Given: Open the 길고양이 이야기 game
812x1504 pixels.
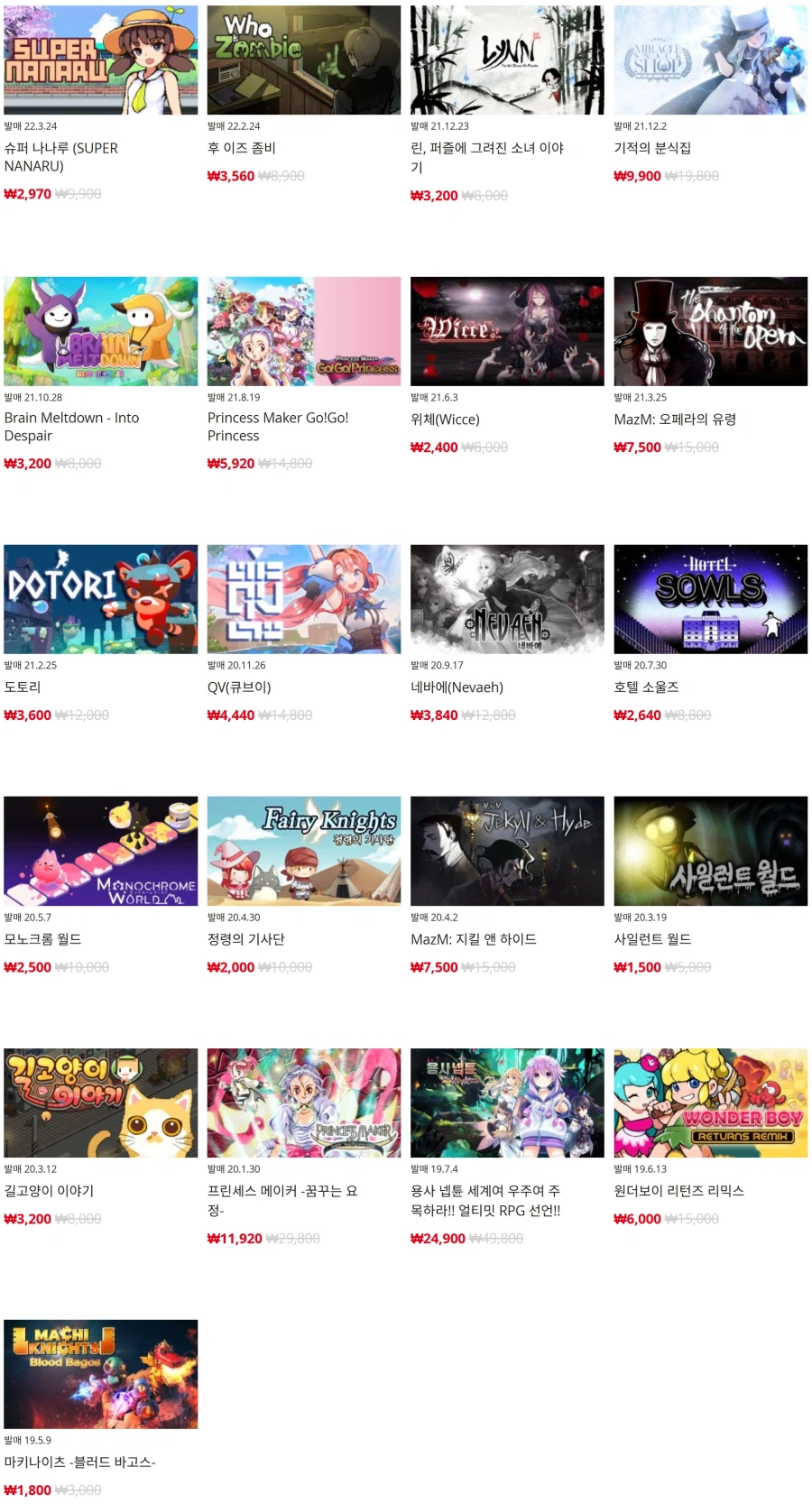Looking at the screenshot, I should (100, 1103).
